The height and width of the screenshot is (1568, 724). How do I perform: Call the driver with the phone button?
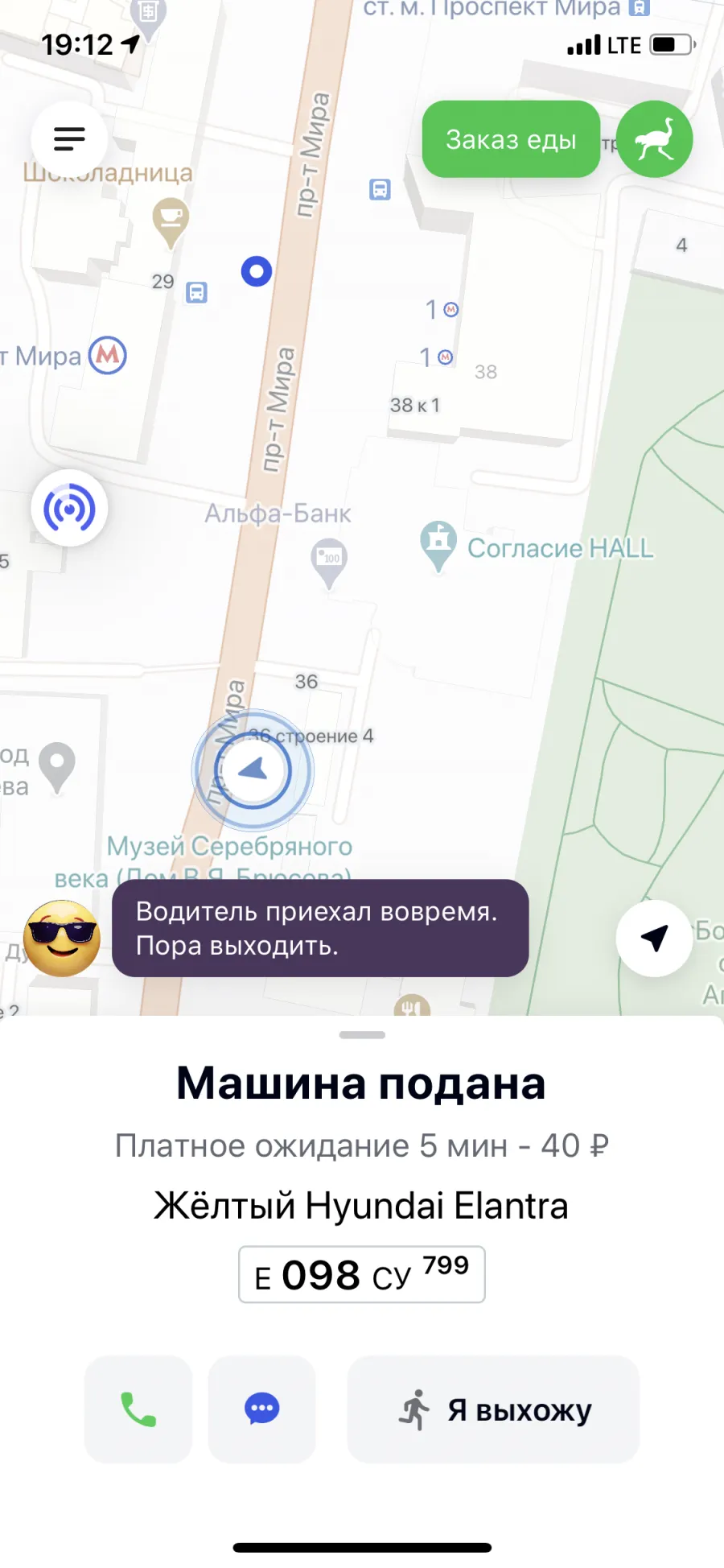(138, 1409)
